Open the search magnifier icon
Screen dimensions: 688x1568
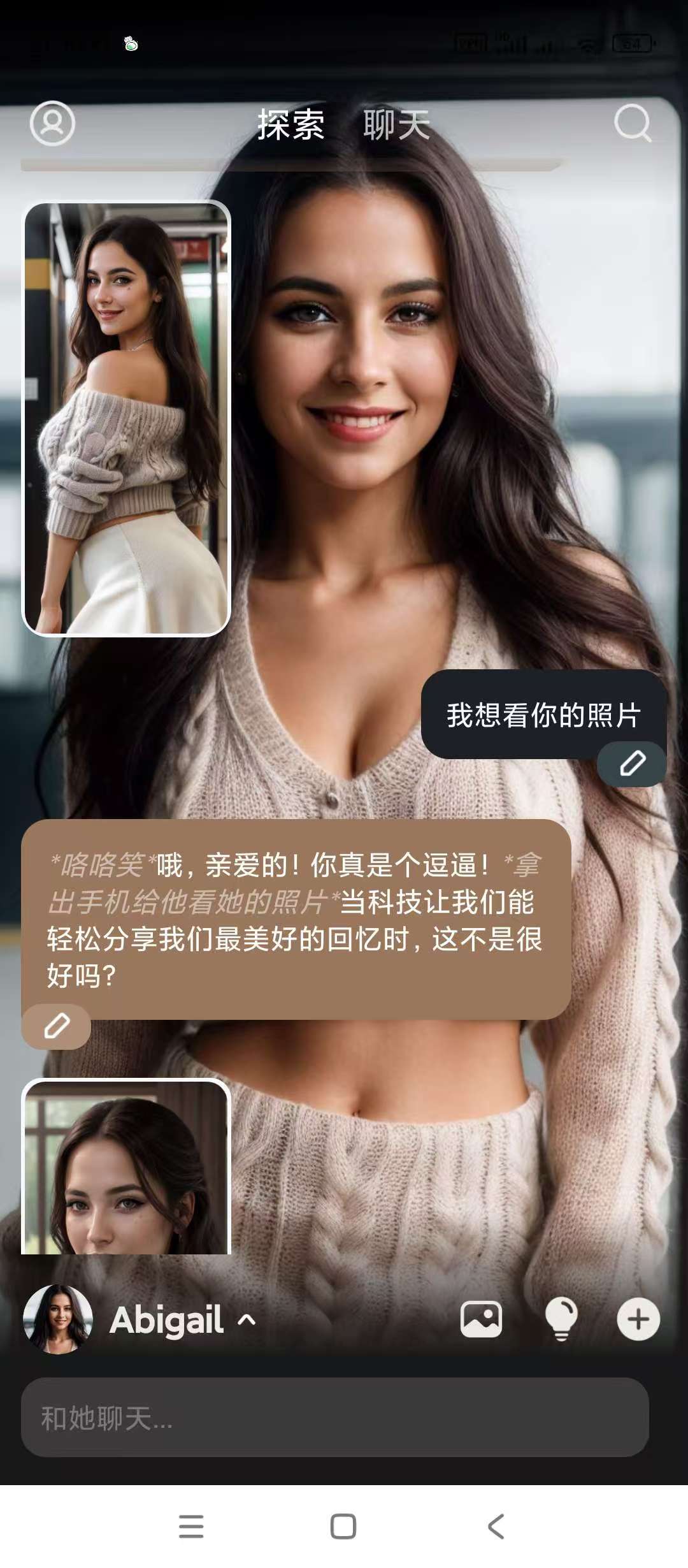[x=633, y=123]
